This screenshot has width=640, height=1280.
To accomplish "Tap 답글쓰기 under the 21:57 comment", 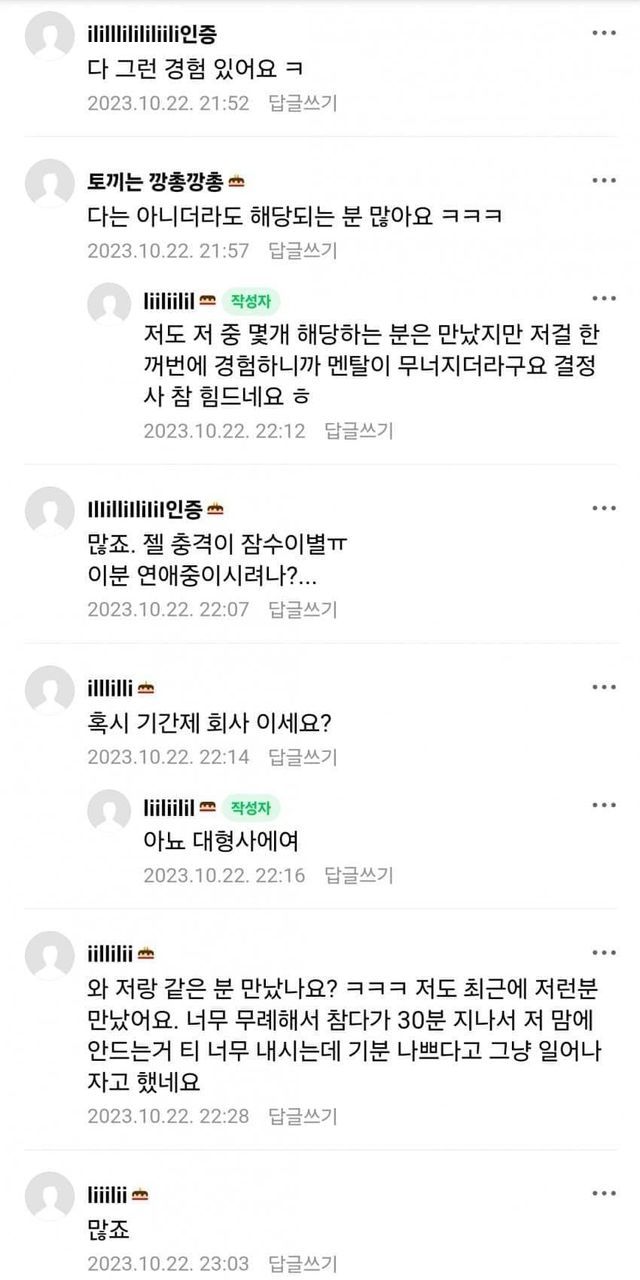I will pyautogui.click(x=302, y=250).
